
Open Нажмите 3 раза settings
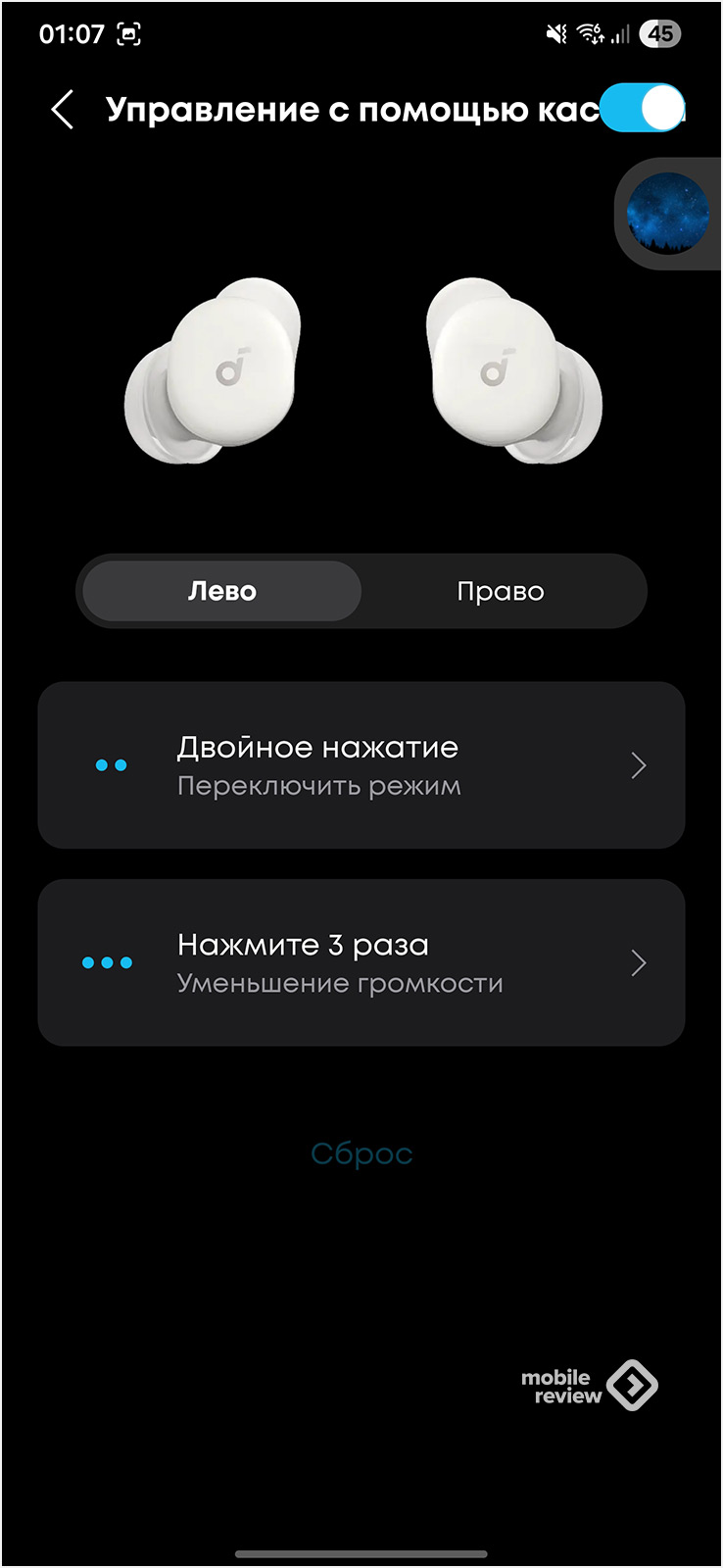[361, 962]
